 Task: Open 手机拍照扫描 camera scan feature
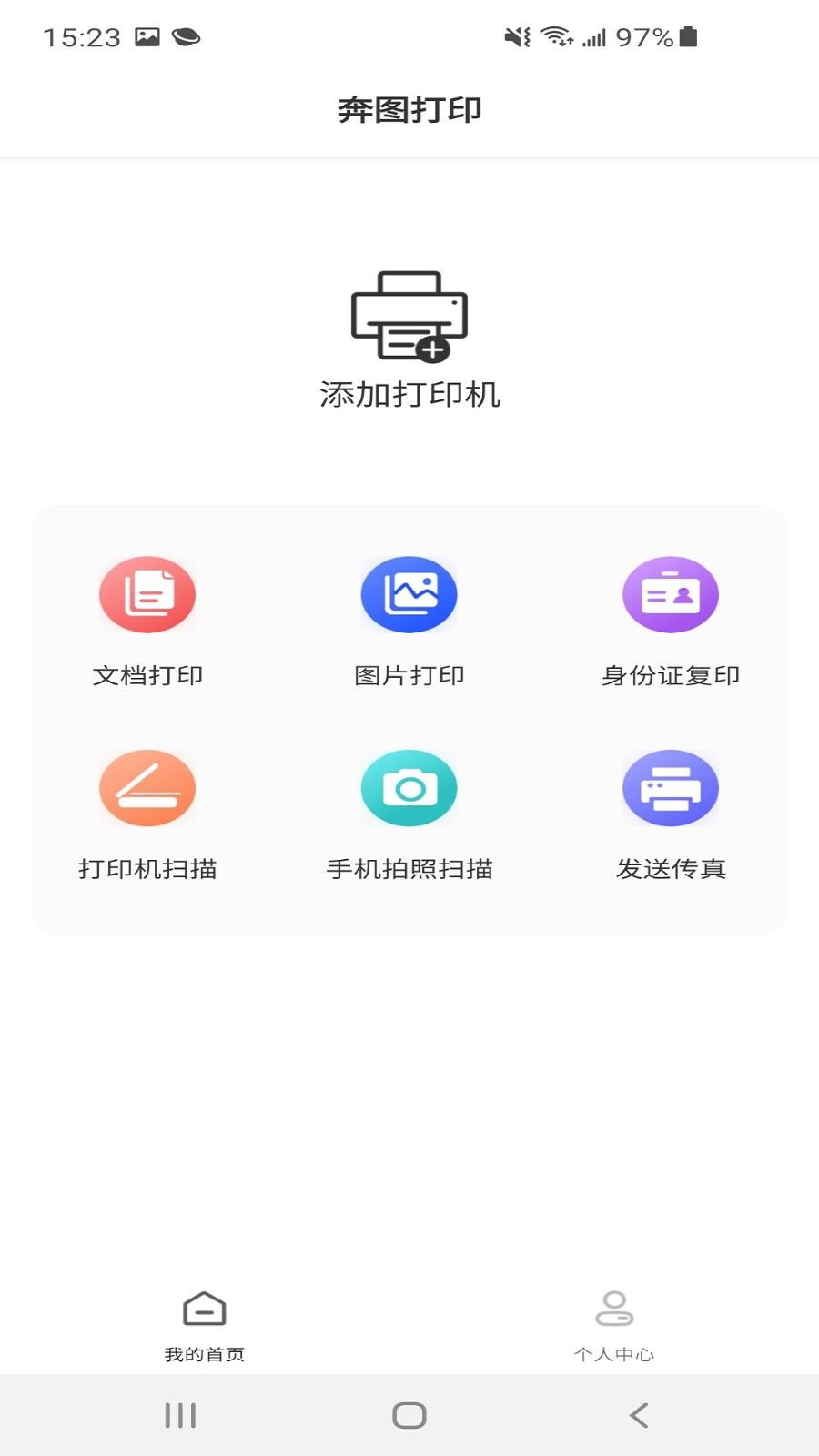click(409, 788)
